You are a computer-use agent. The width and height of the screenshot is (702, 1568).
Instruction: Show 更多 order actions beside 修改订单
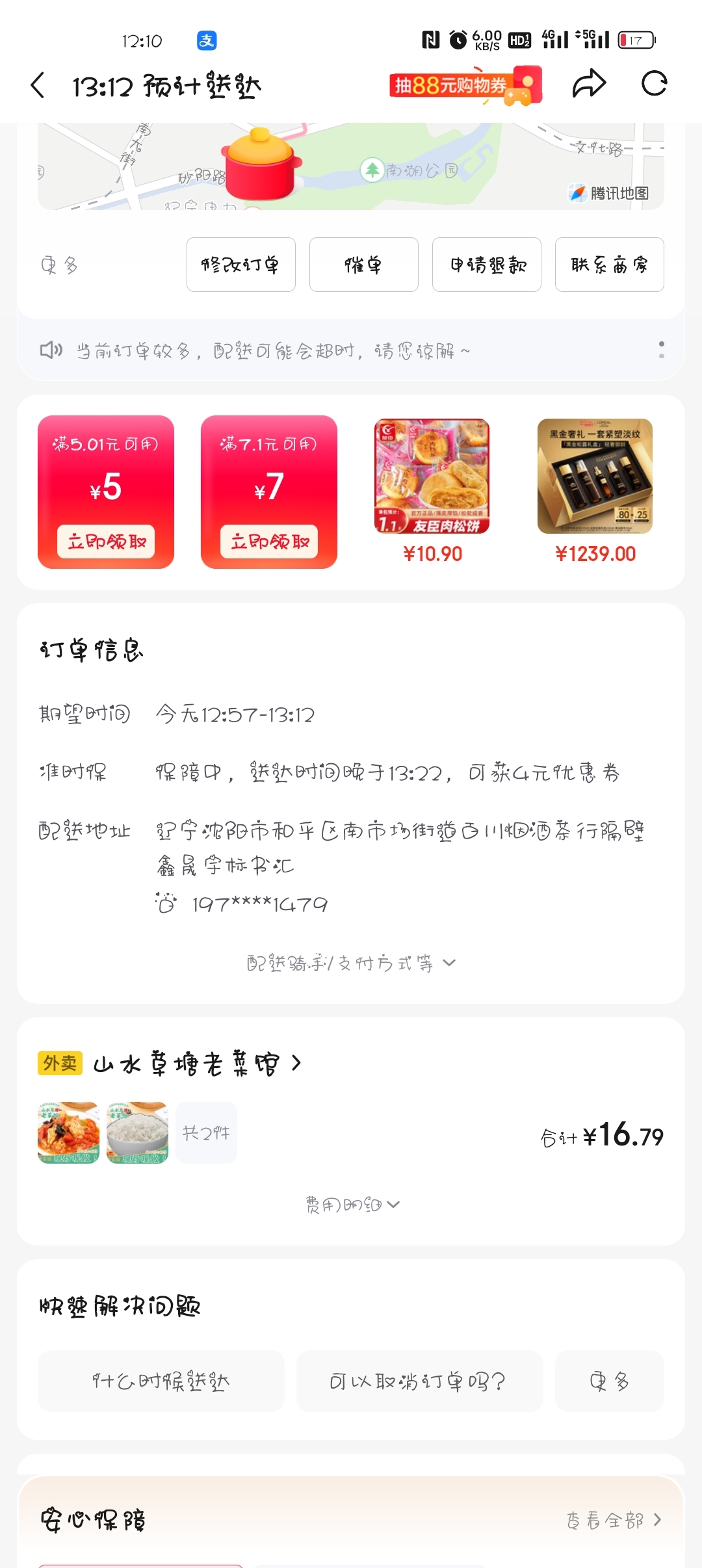pyautogui.click(x=59, y=265)
